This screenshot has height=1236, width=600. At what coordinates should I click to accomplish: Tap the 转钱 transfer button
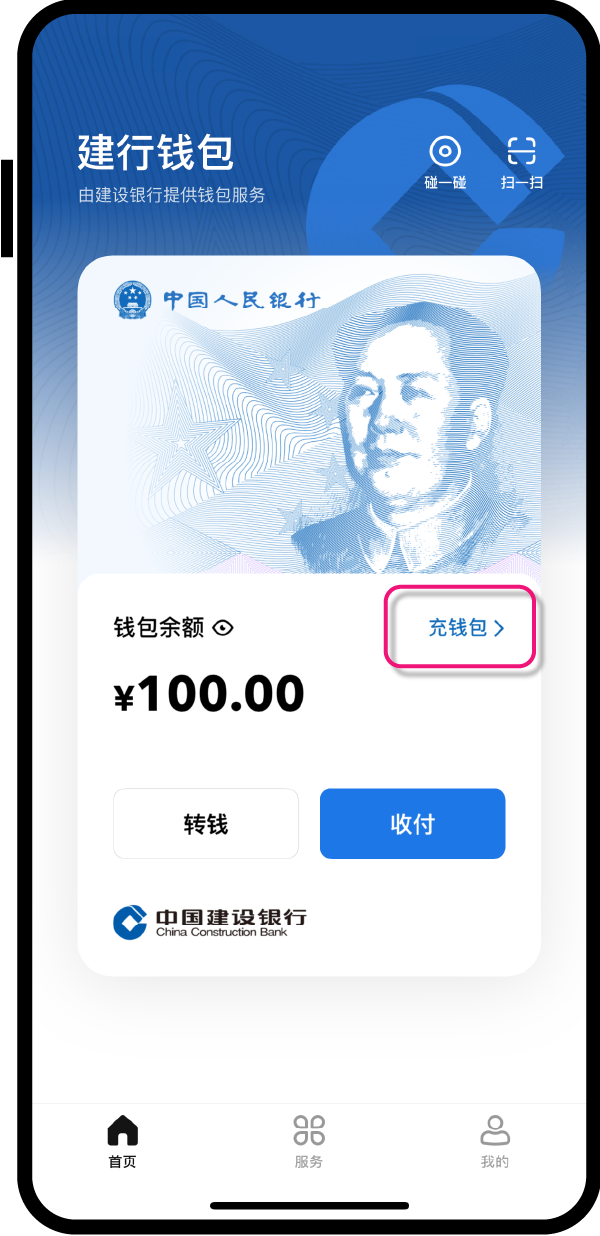pyautogui.click(x=206, y=824)
